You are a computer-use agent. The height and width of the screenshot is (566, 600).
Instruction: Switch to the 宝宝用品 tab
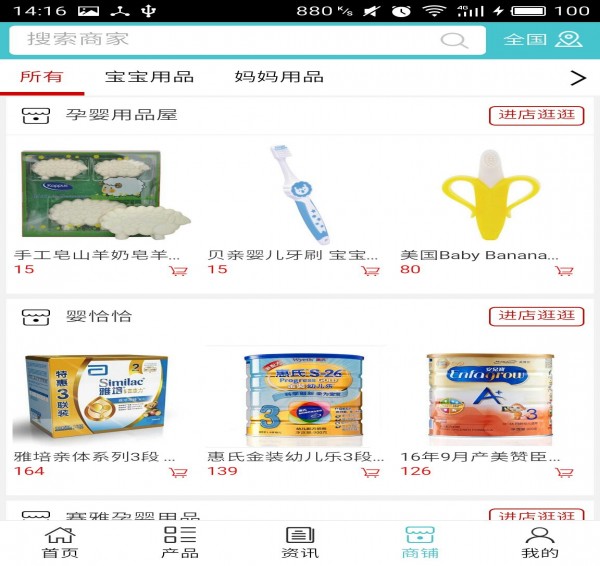pos(149,77)
